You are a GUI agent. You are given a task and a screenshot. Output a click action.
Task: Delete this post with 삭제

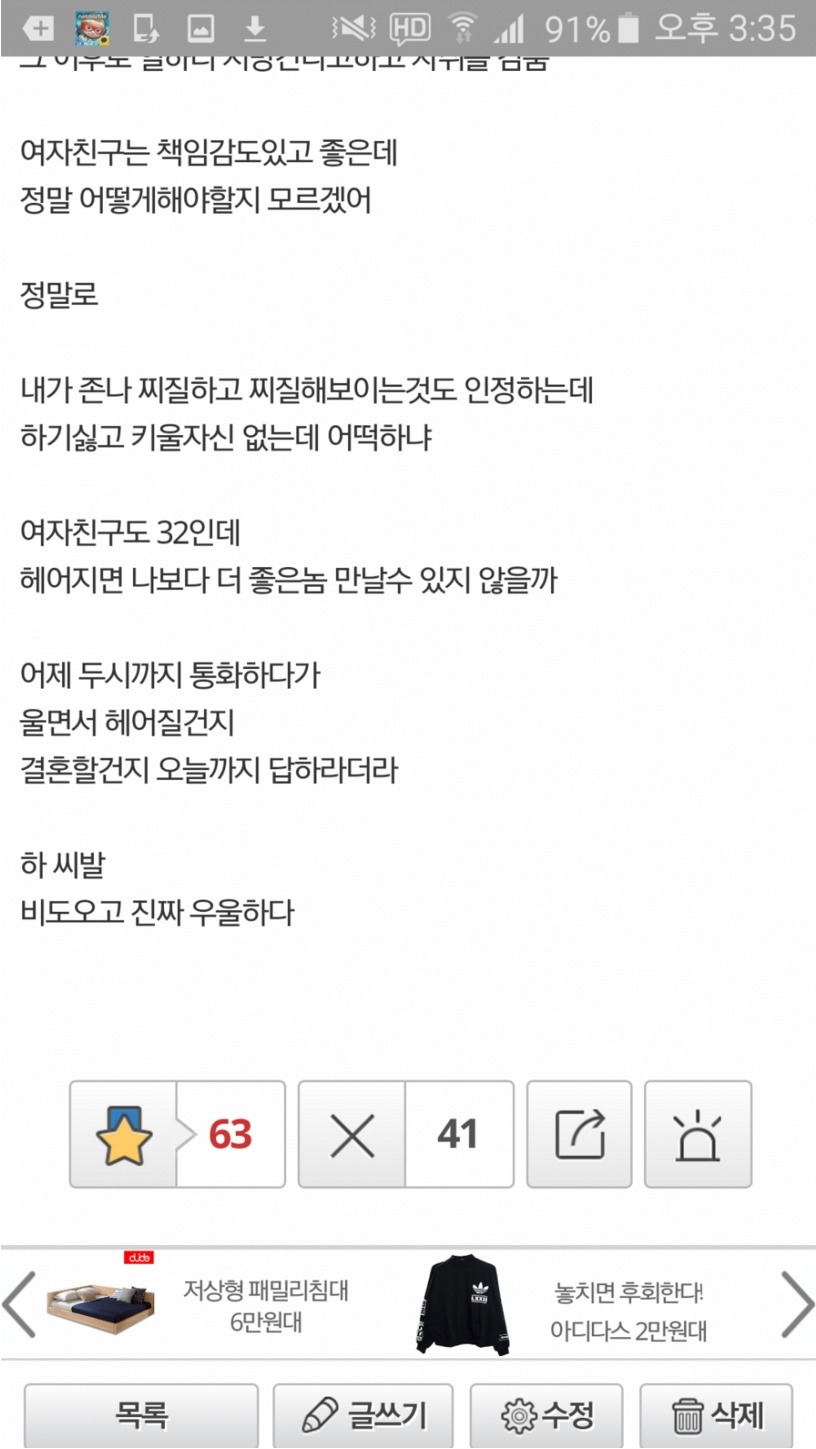[x=716, y=1415]
